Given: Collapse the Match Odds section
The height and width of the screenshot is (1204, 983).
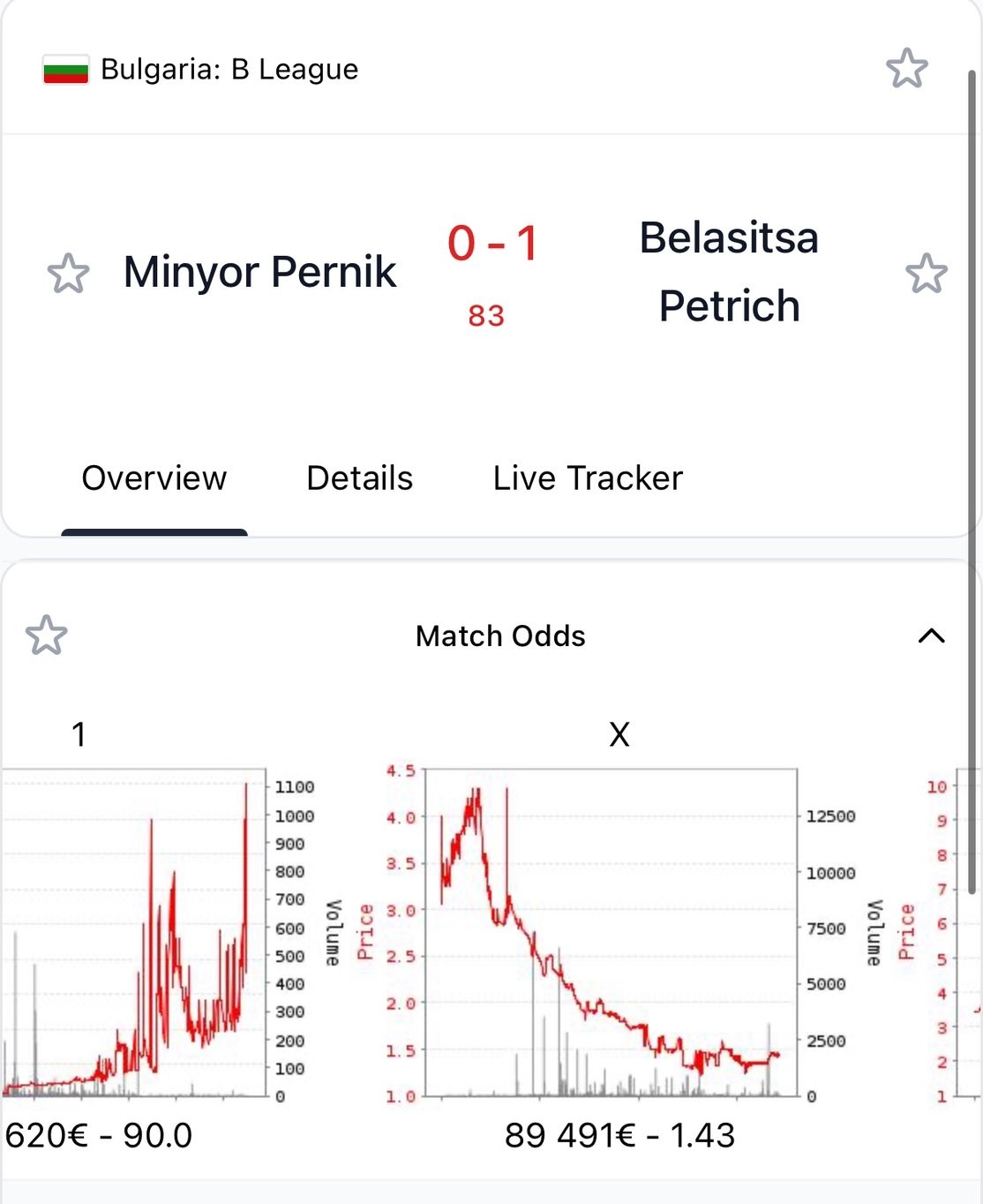Looking at the screenshot, I should point(931,636).
